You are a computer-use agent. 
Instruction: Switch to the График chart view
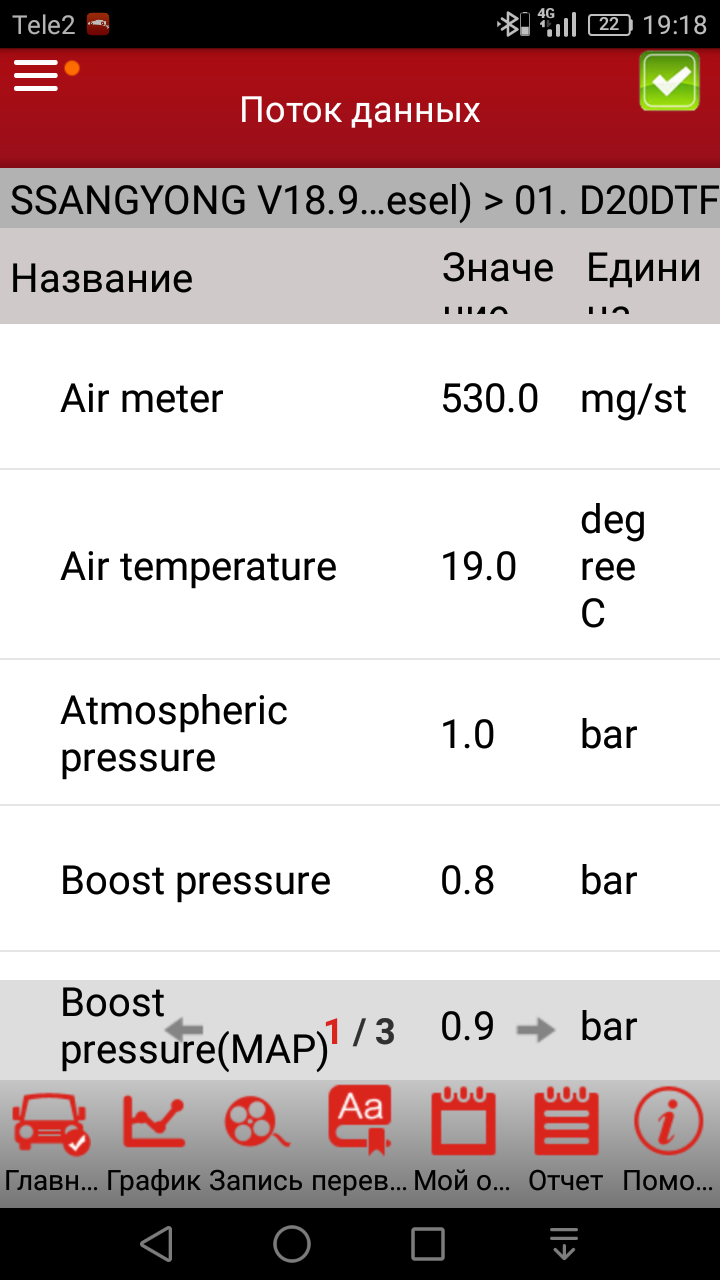(154, 1141)
